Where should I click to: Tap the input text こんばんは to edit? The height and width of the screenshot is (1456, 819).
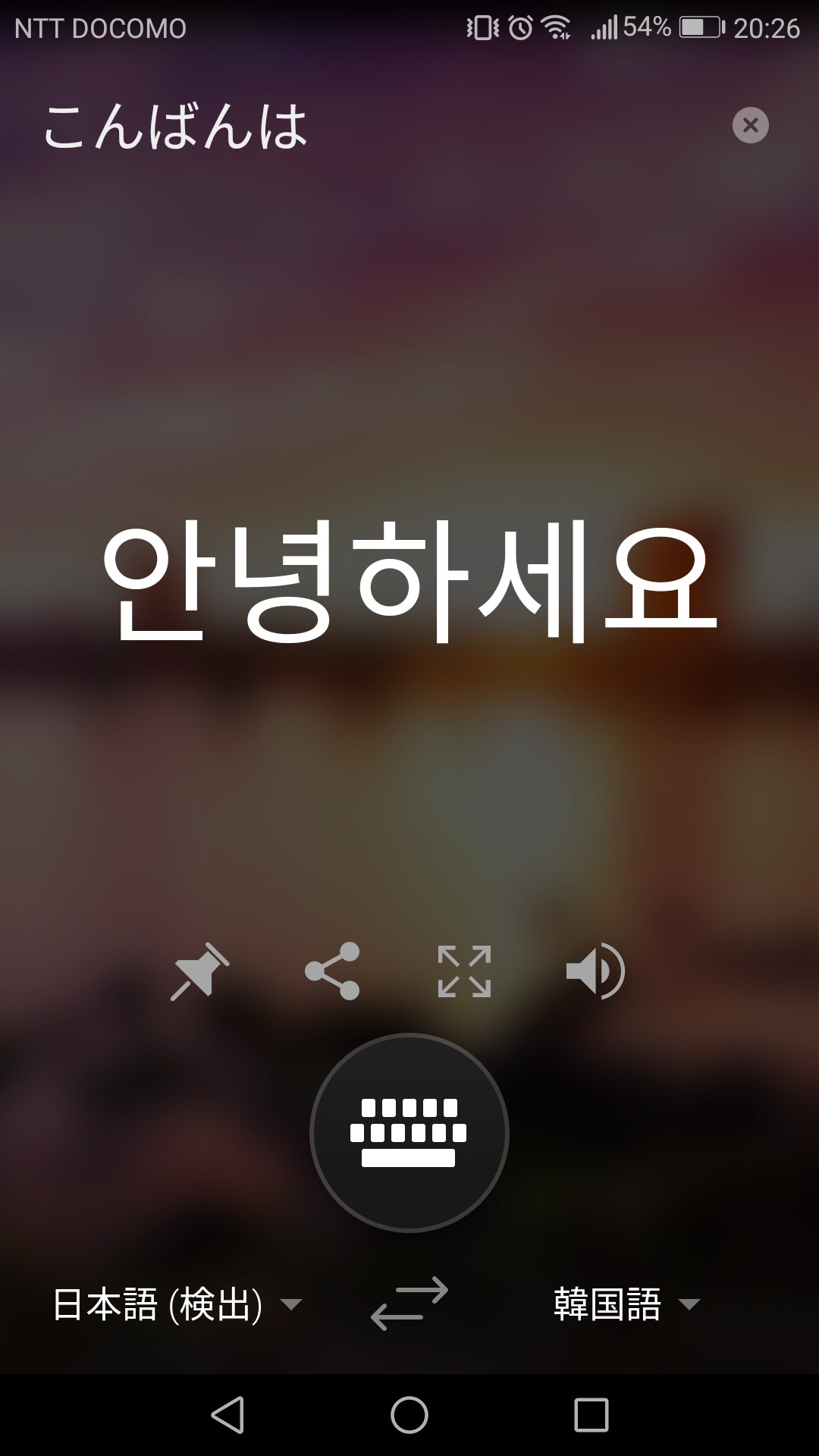click(x=176, y=127)
